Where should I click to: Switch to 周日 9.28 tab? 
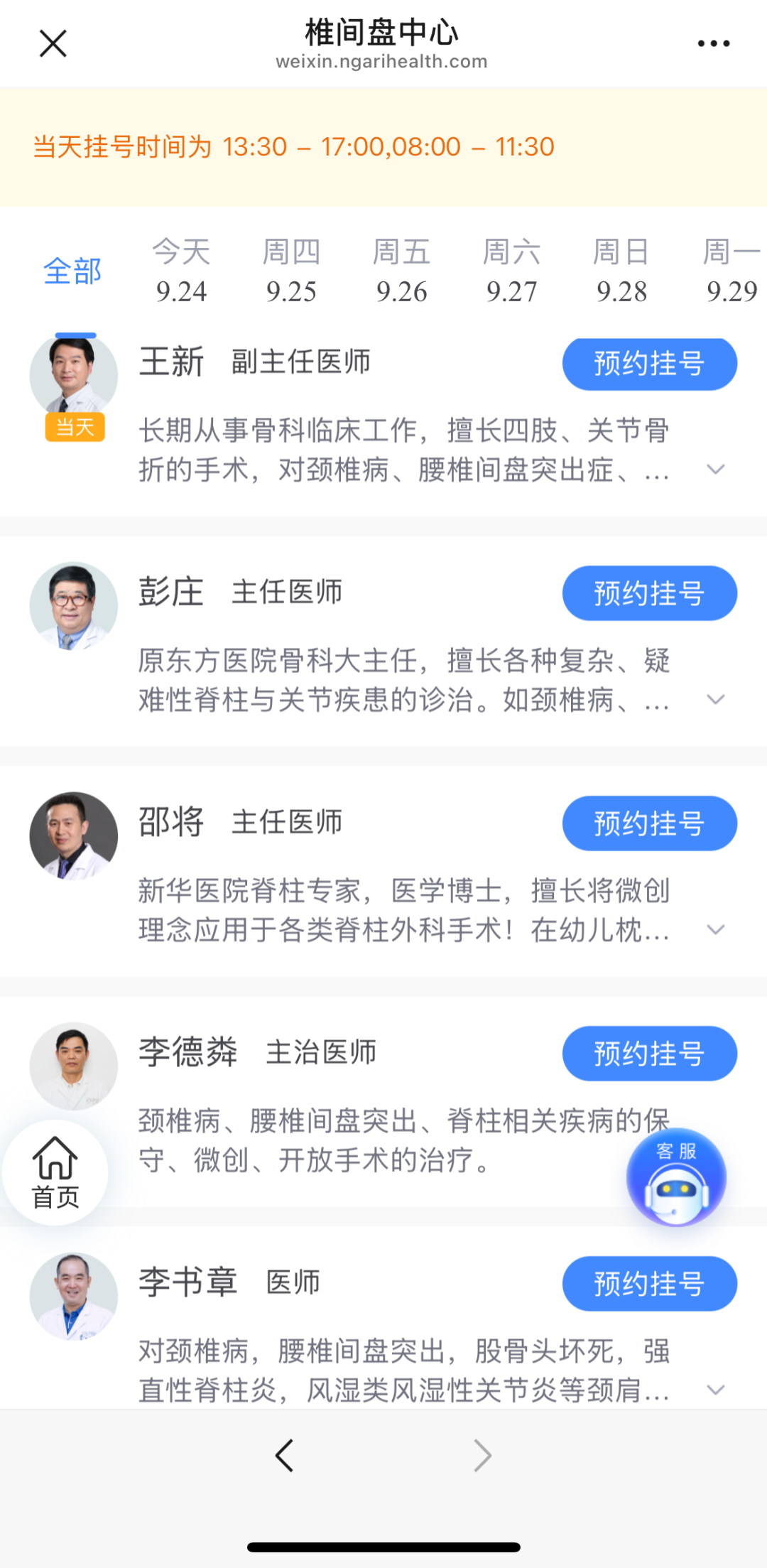622,271
